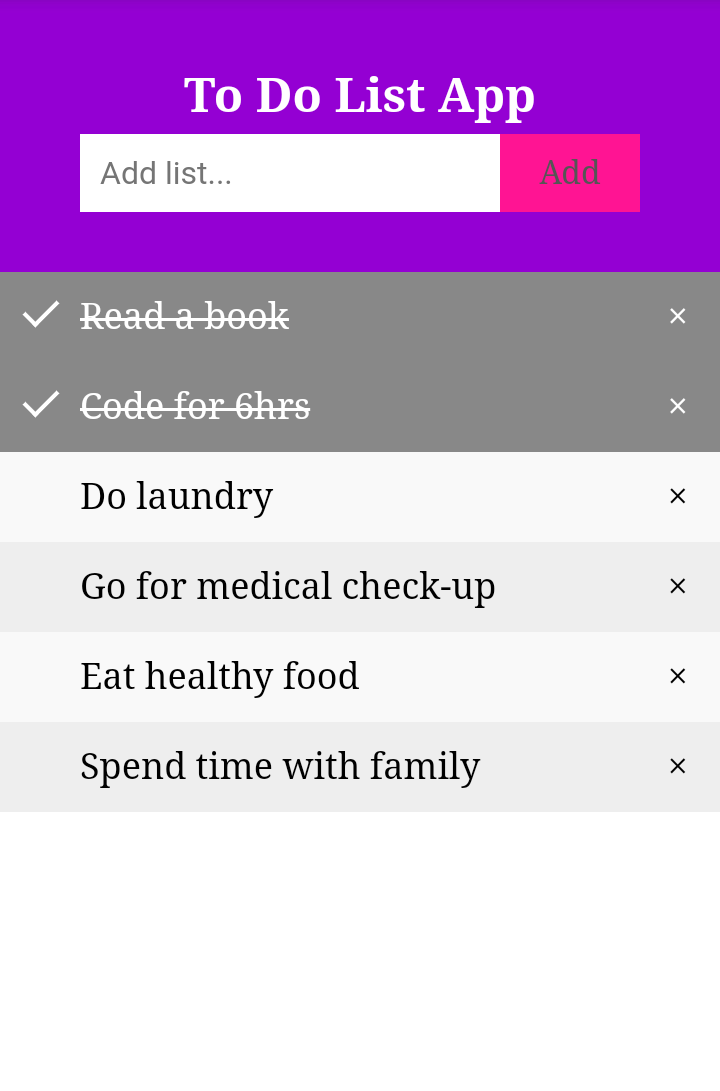Click inside the Add list input field
This screenshot has height=1091, width=720.
[290, 172]
